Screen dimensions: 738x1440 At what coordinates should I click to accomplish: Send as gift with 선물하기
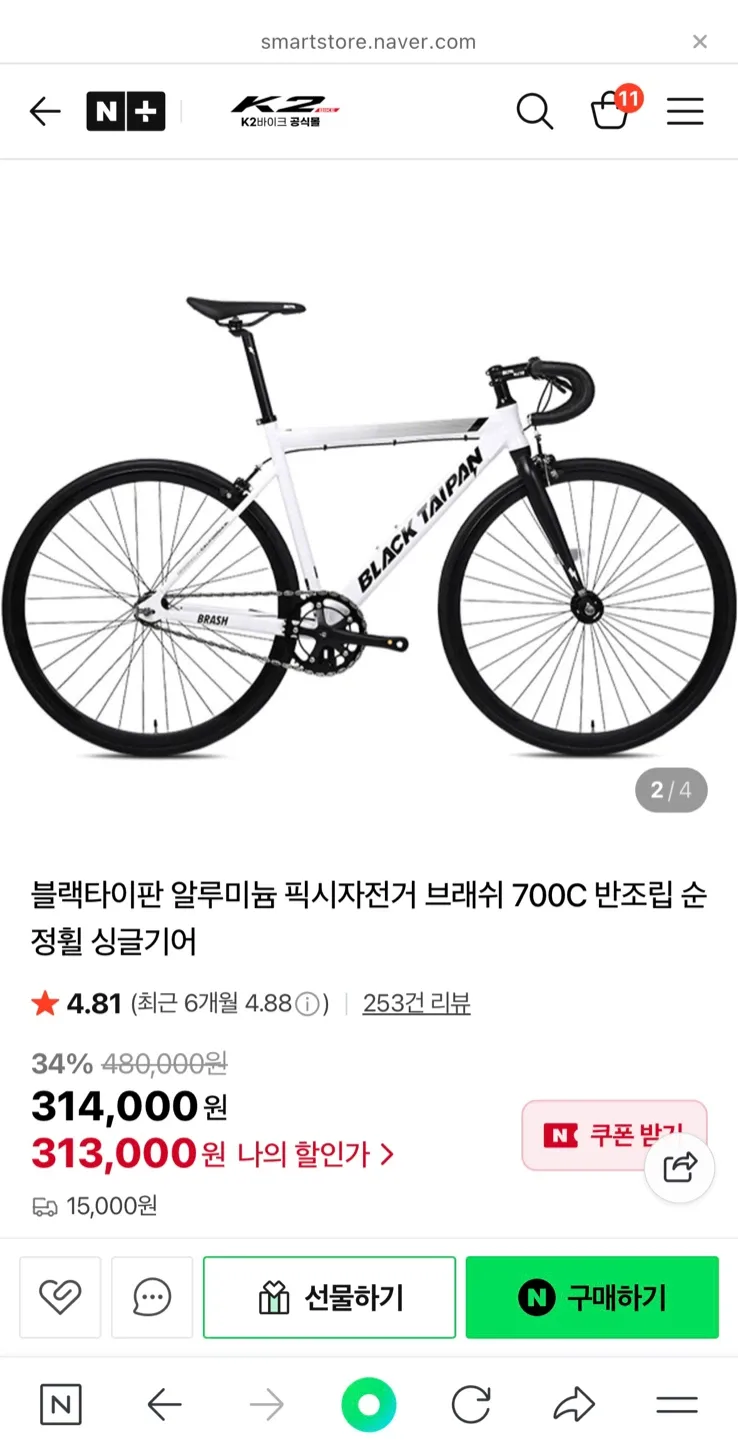329,1297
